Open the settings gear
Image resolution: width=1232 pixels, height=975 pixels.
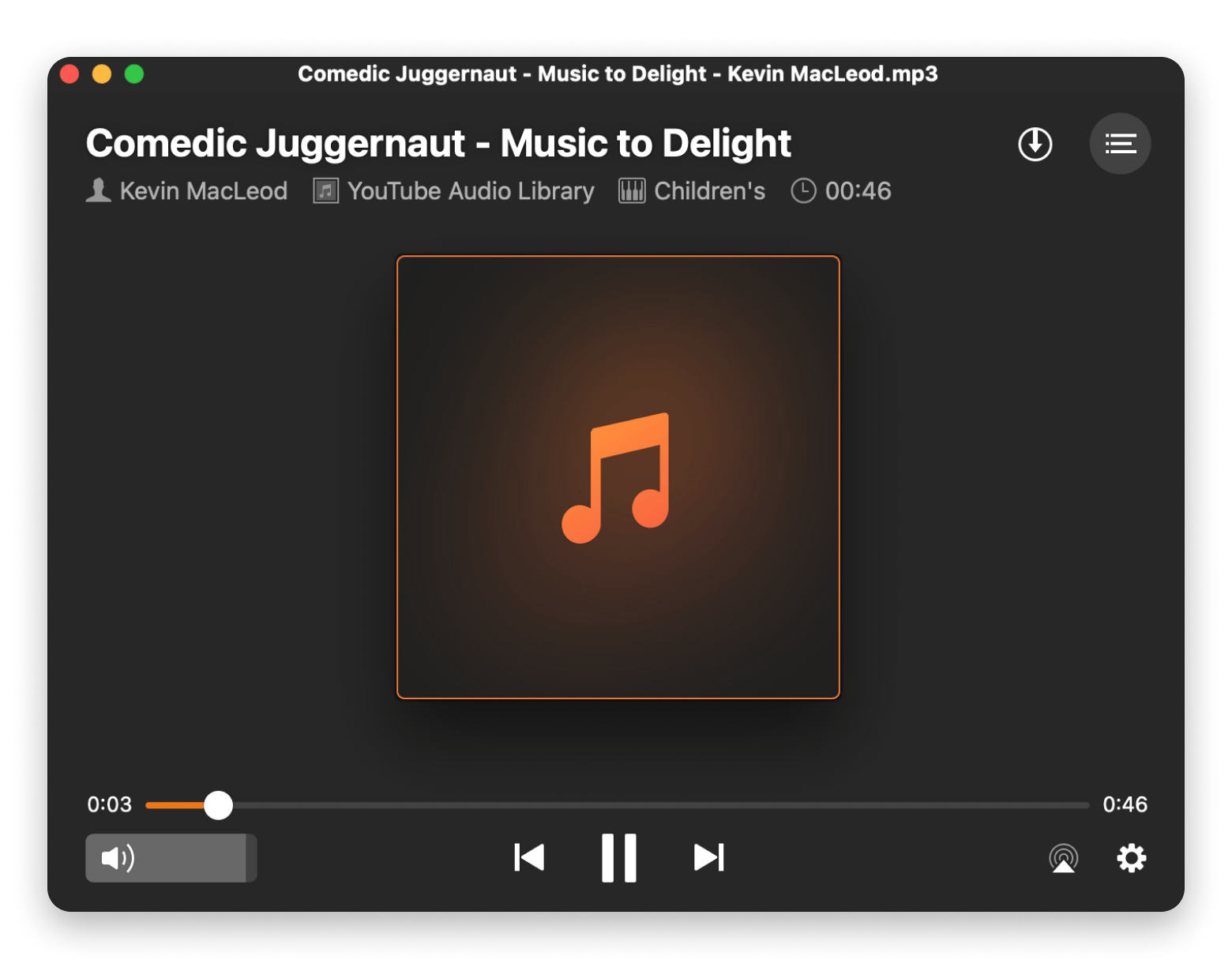point(1131,858)
